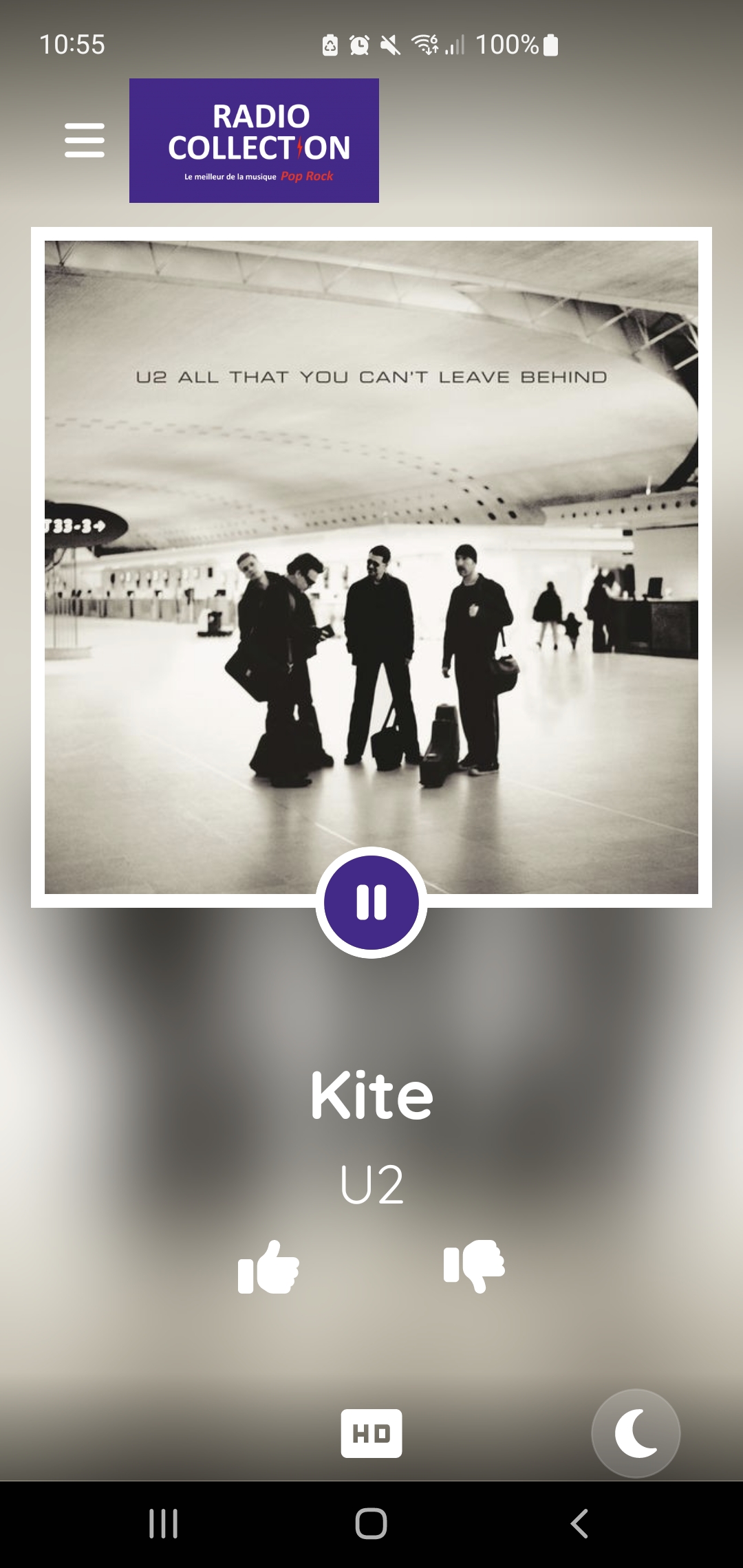Viewport: 743px width, 1568px height.
Task: Like the song Kite with thumbs up
Action: pyautogui.click(x=268, y=1267)
